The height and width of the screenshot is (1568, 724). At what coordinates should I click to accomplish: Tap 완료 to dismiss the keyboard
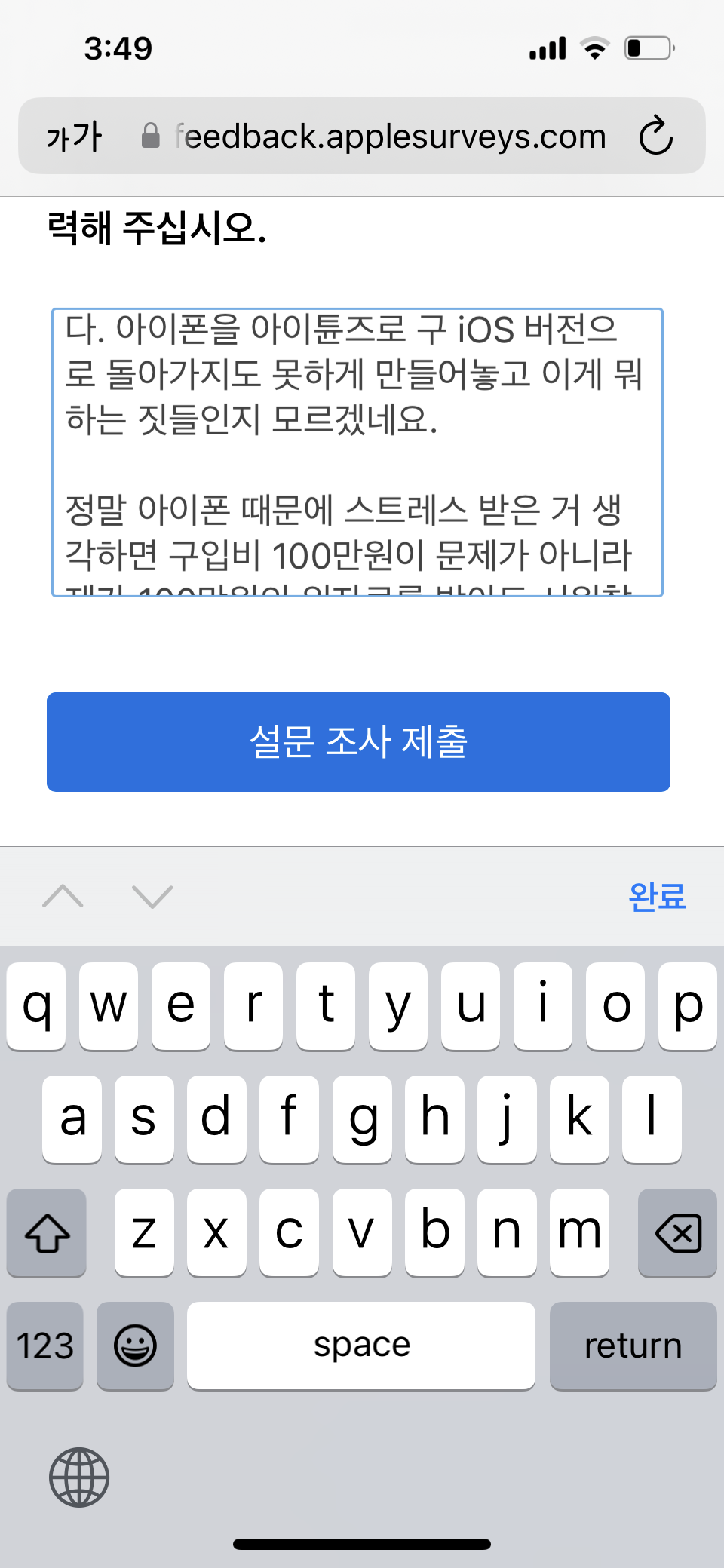point(657,896)
